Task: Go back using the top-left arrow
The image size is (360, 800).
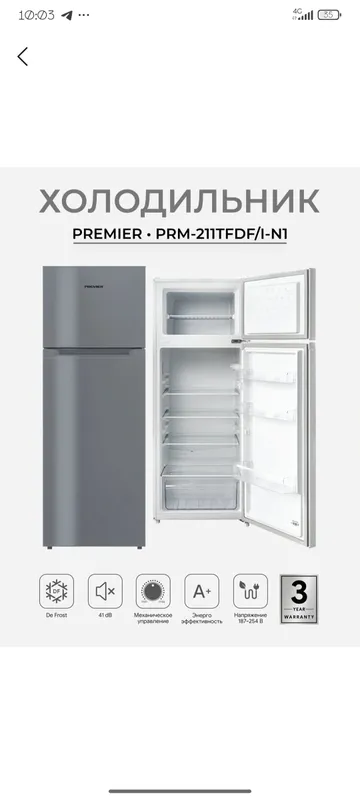Action: point(22,57)
